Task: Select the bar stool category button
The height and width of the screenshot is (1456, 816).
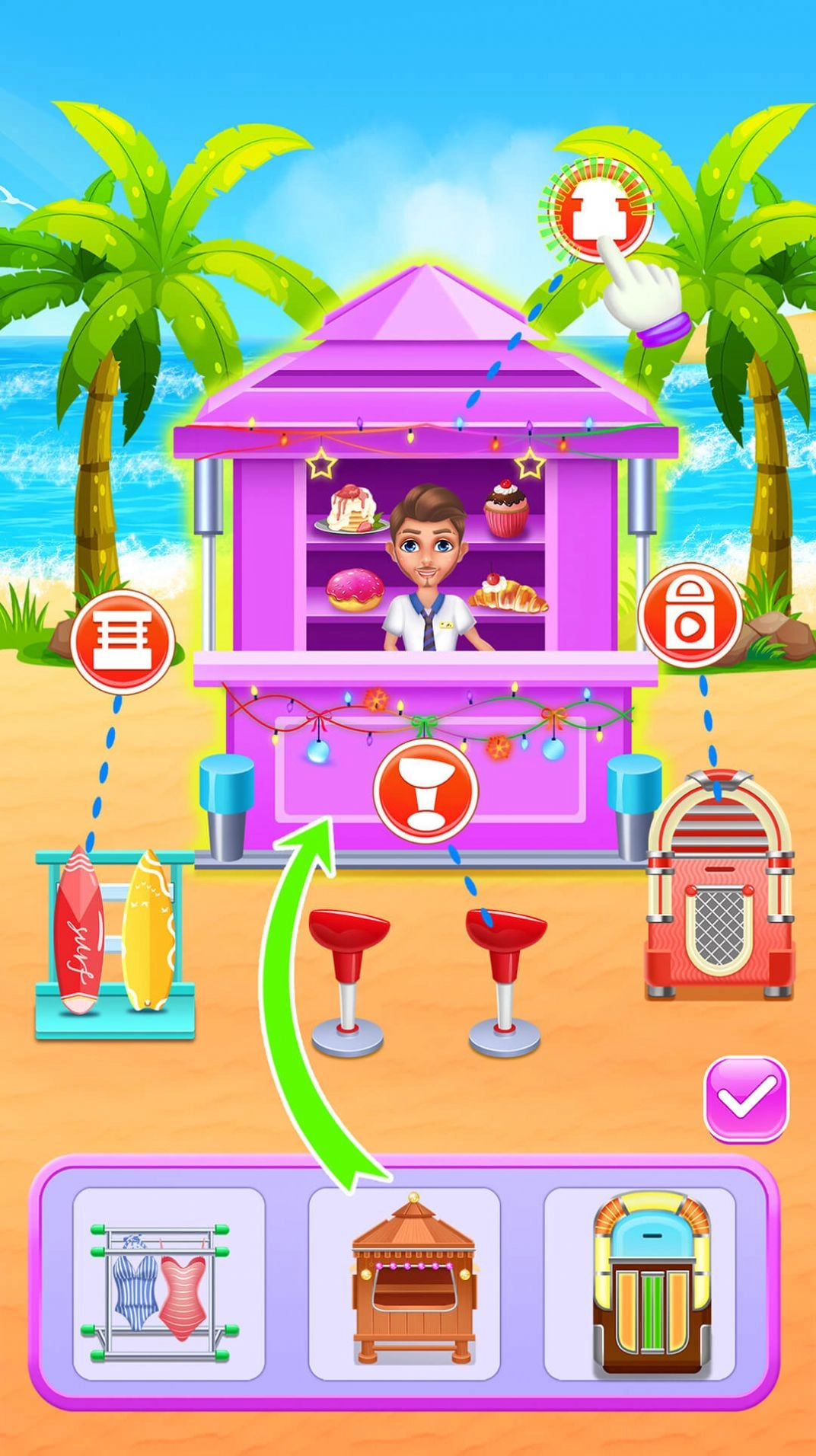Action: (426, 790)
